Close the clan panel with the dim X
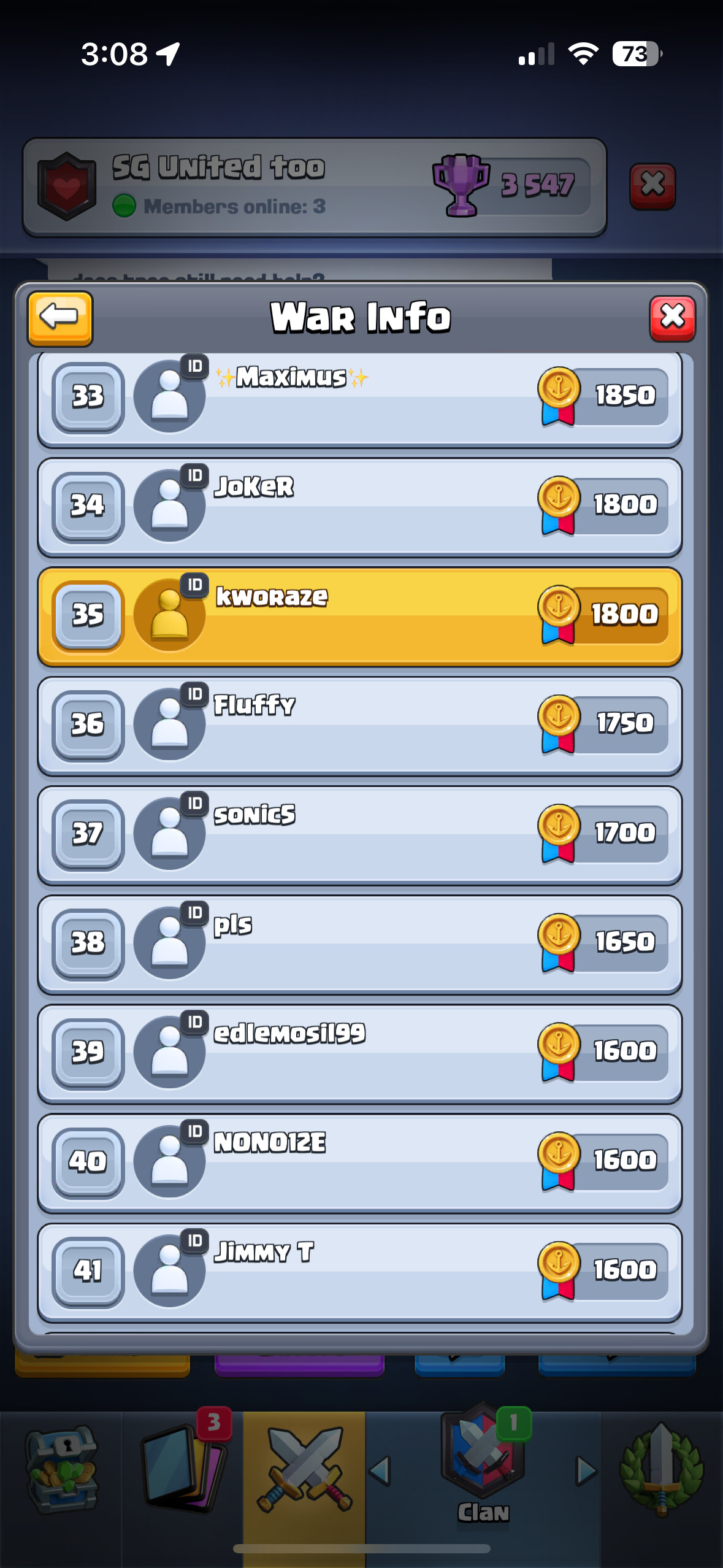The image size is (723, 1568). coord(652,186)
